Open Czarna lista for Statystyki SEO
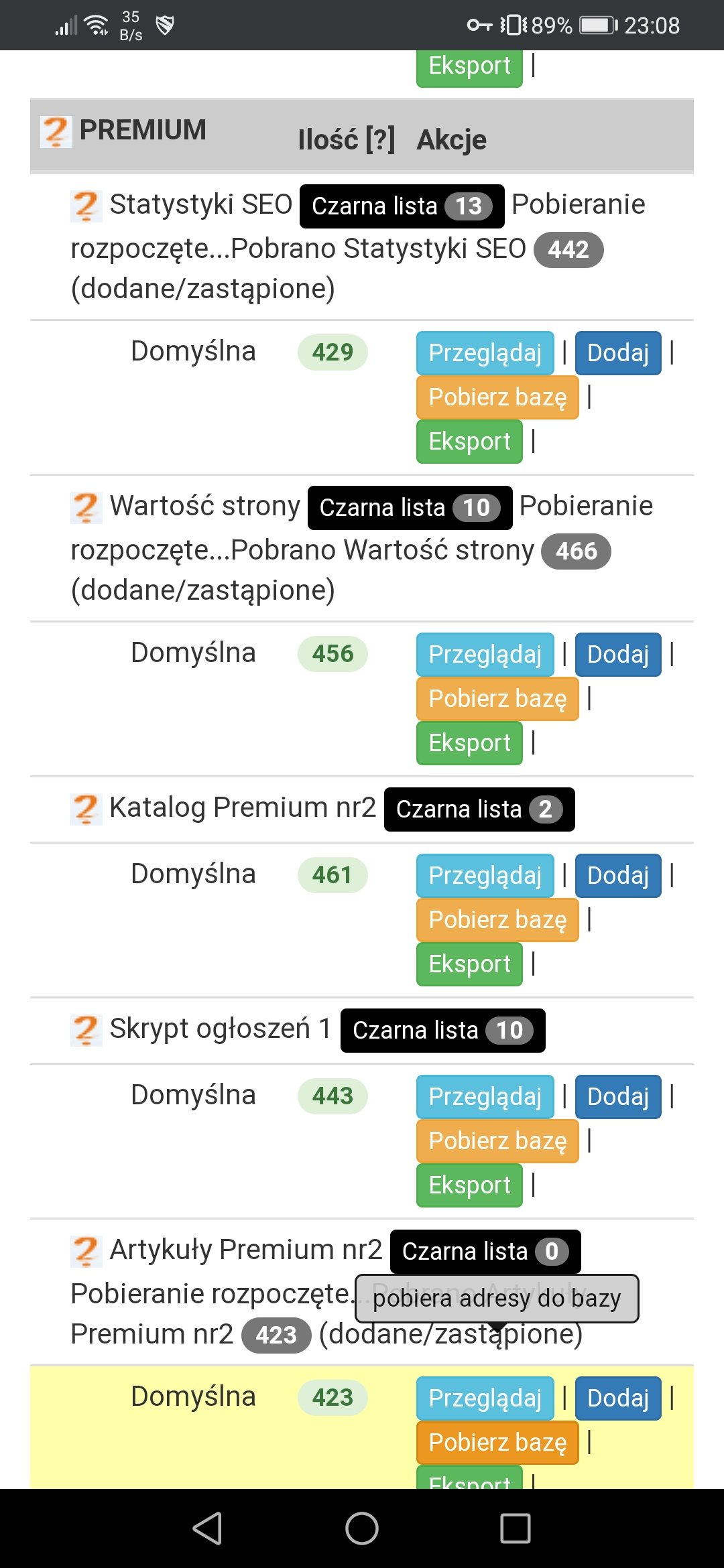 [401, 206]
